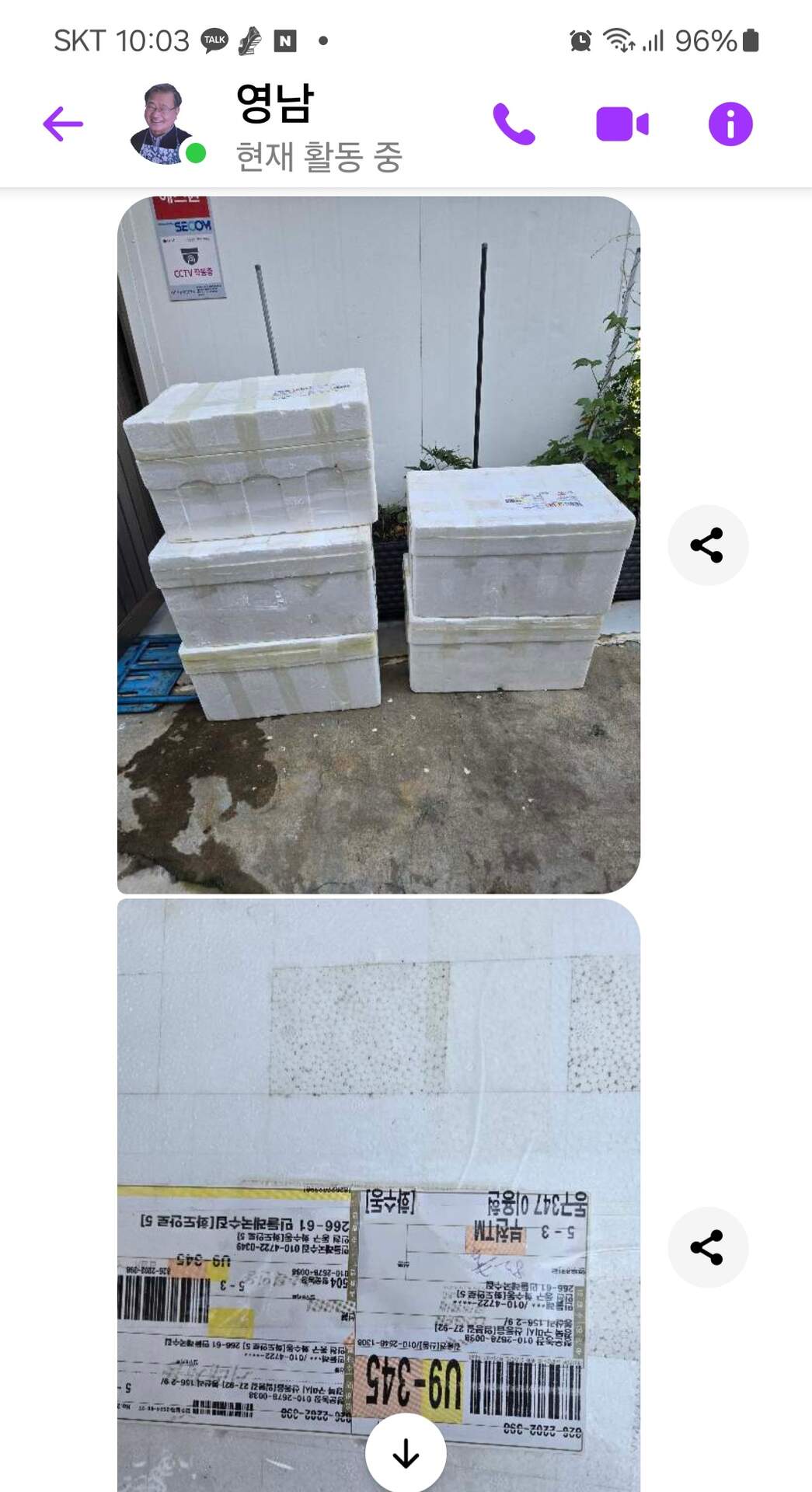Share the styrofoam boxes photo
The image size is (812, 1492).
coord(707,545)
